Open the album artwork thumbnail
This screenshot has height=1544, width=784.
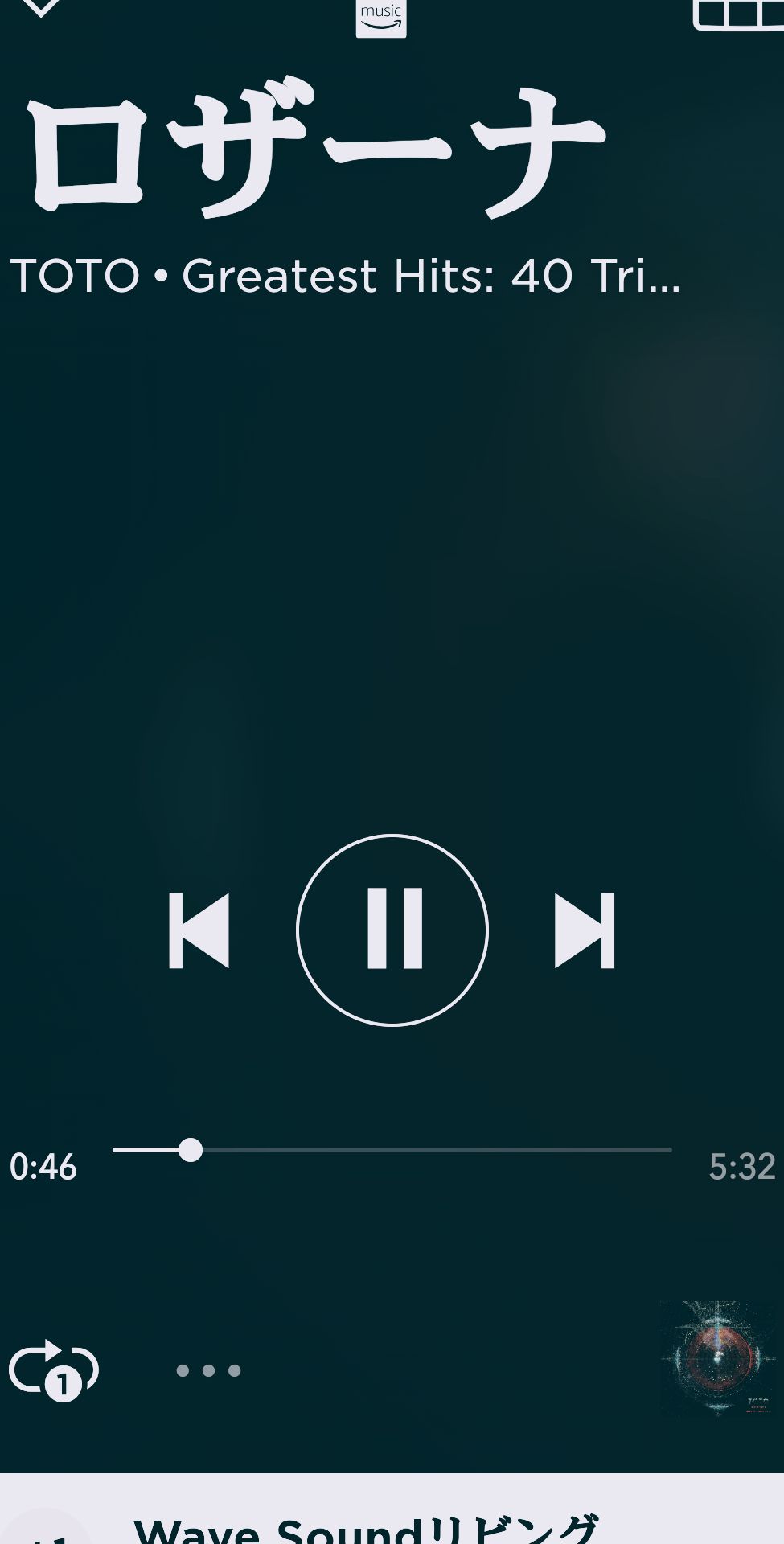[720, 1358]
